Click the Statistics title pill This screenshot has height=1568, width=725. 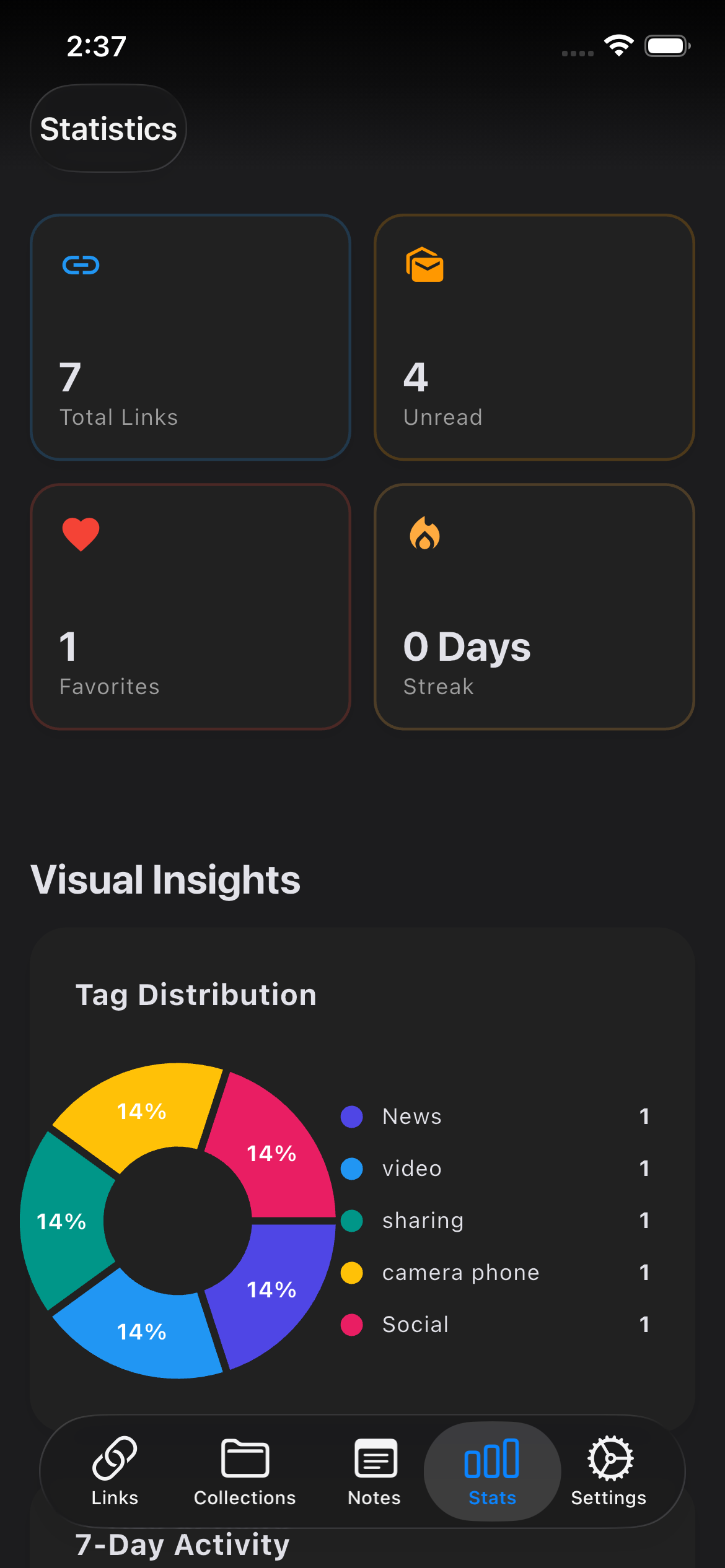(x=108, y=128)
